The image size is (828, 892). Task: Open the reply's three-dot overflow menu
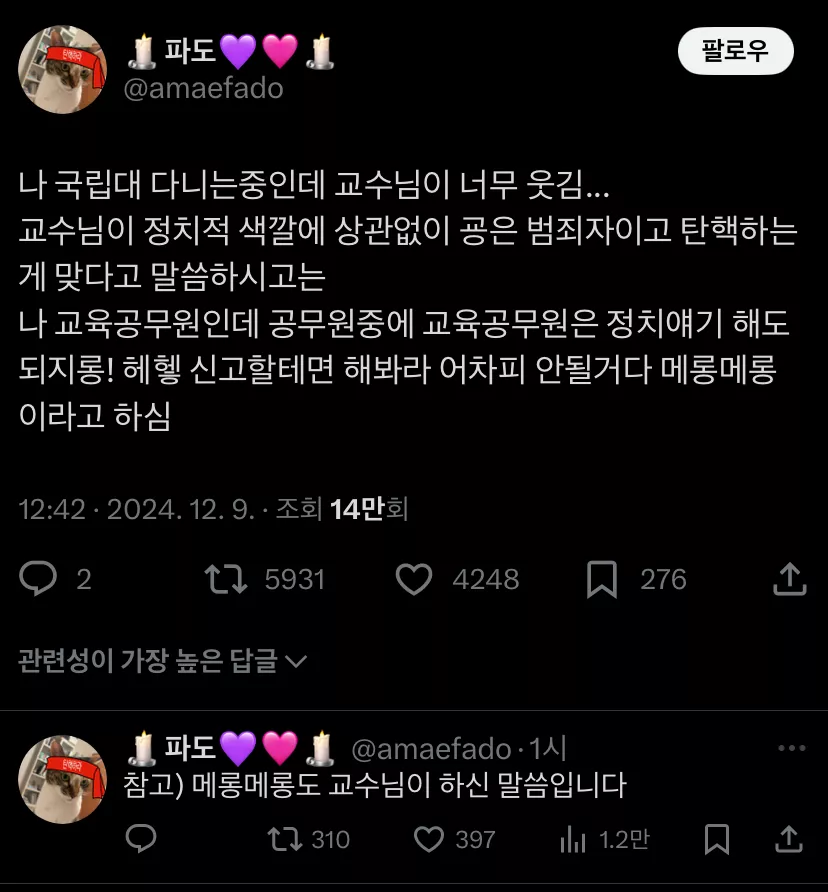click(791, 748)
